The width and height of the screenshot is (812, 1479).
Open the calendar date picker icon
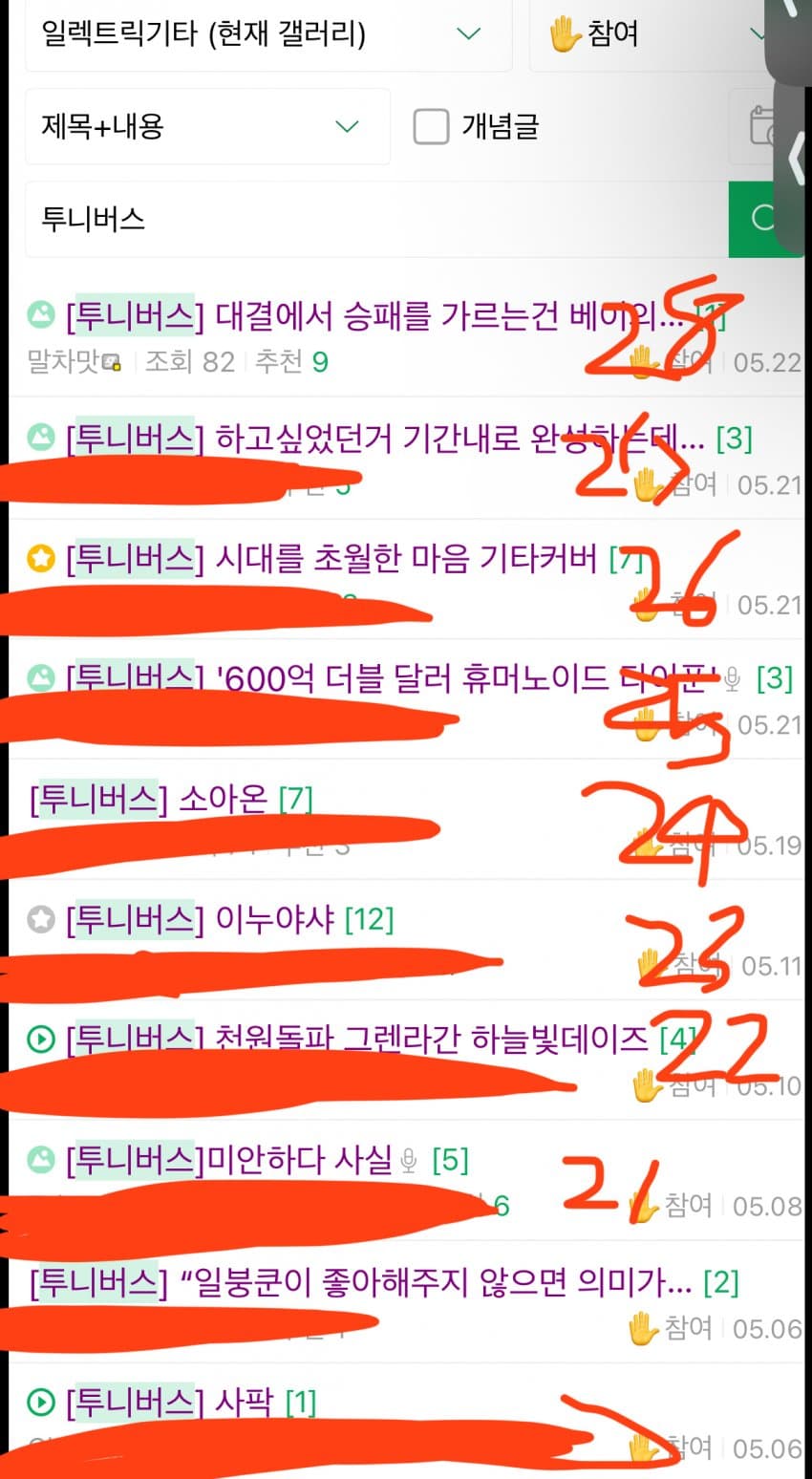pos(764,126)
